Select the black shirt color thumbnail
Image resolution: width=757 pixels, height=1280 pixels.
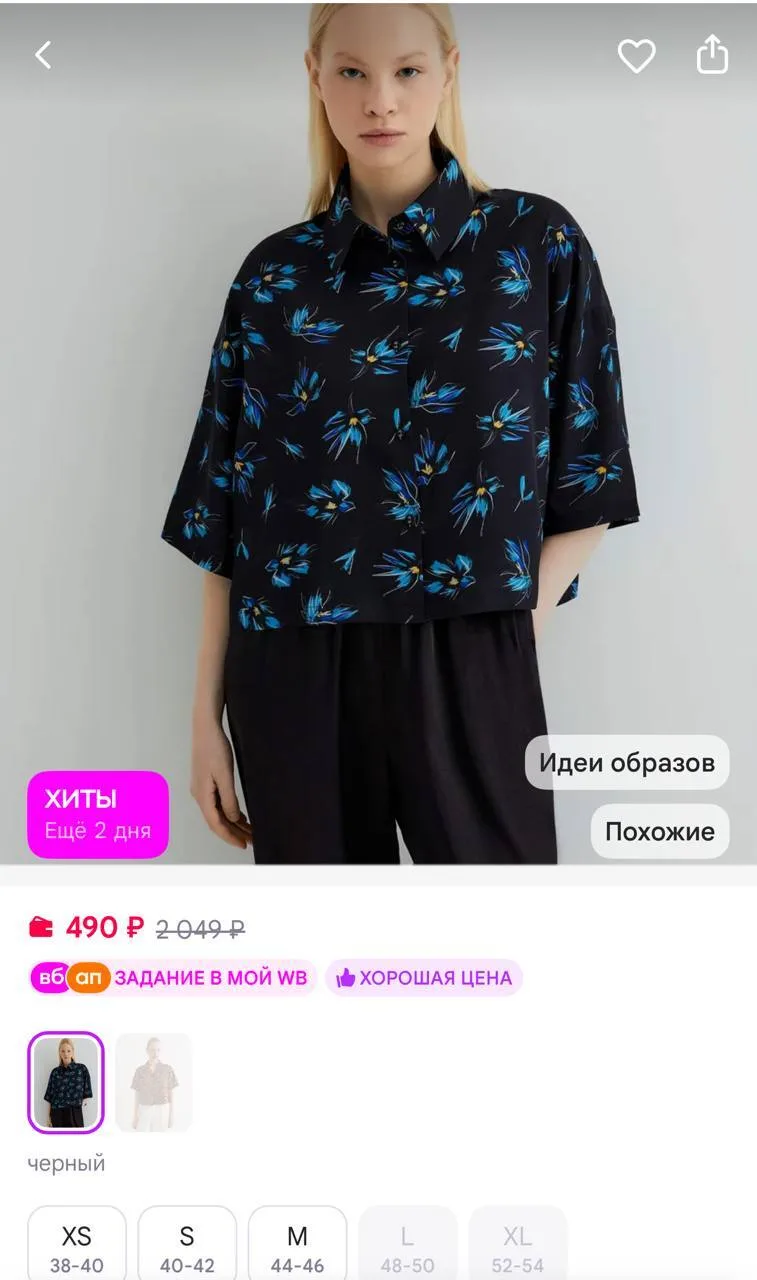click(66, 1082)
